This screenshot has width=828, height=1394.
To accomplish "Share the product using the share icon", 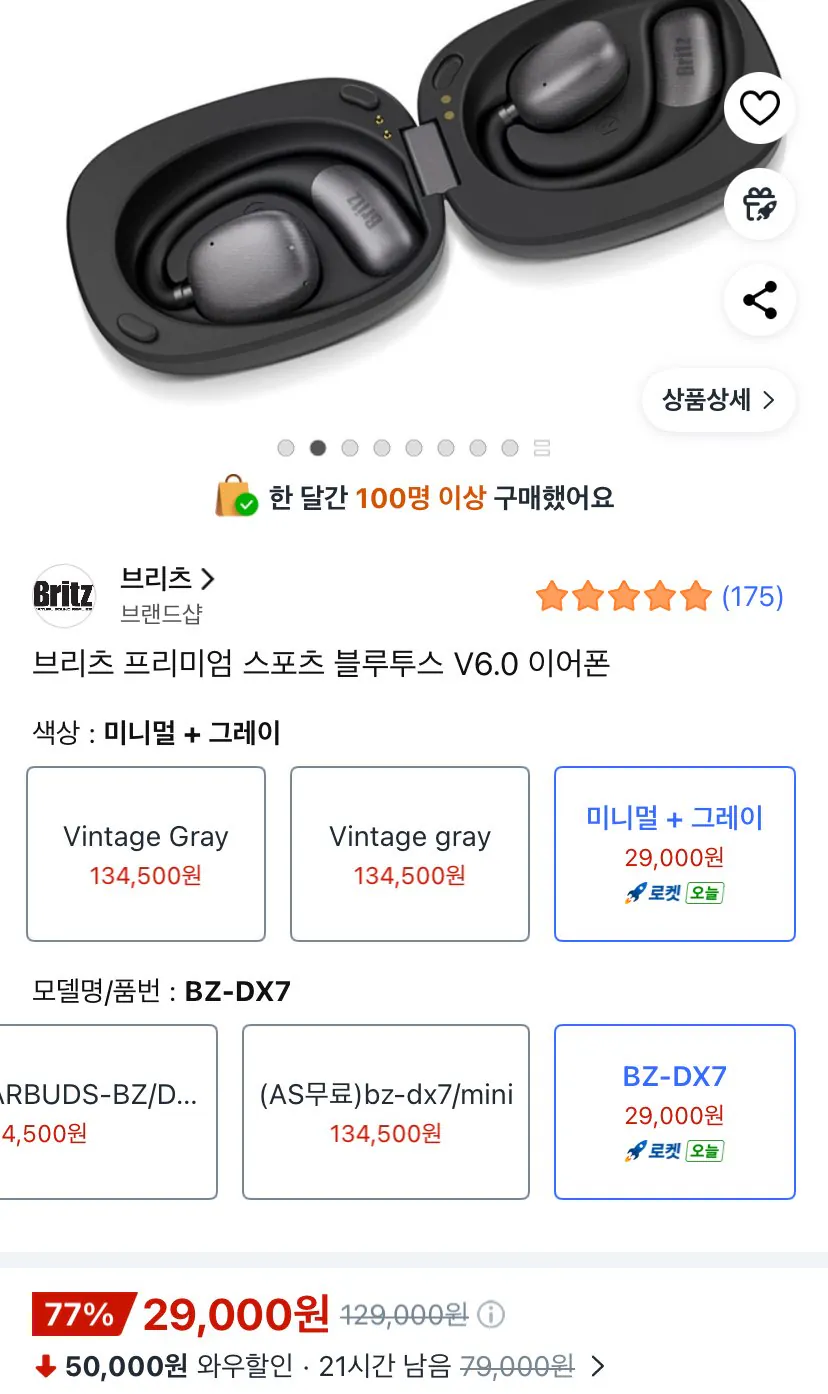I will [x=759, y=300].
